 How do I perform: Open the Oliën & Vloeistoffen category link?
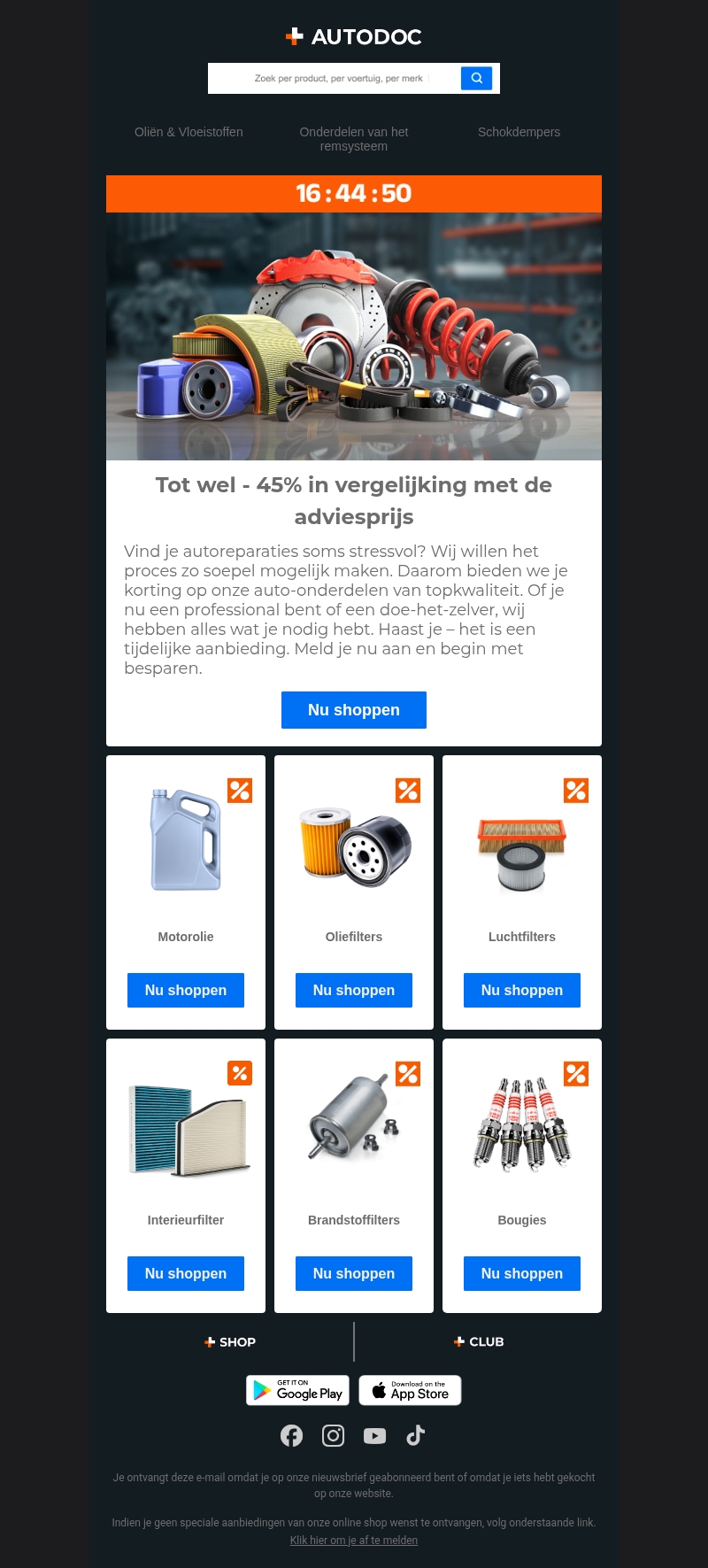tap(189, 132)
